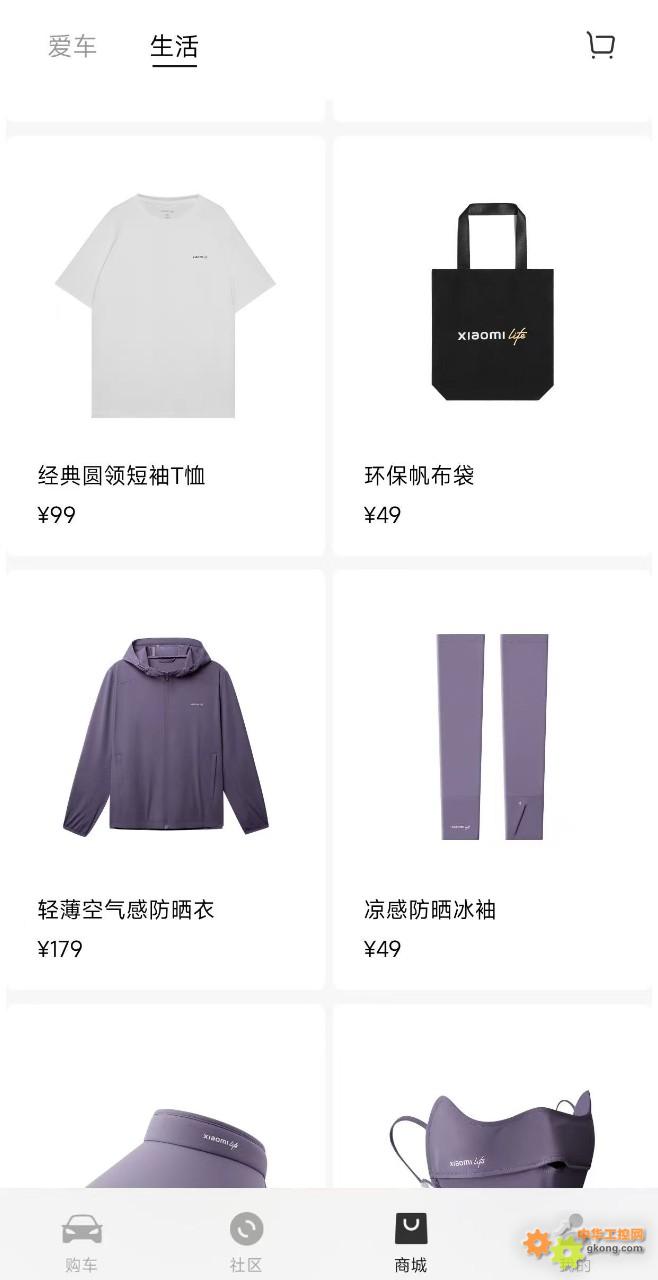Viewport: 658px width, 1280px height.
Task: View the 凉感防晒冰袖 product
Action: (x=492, y=780)
